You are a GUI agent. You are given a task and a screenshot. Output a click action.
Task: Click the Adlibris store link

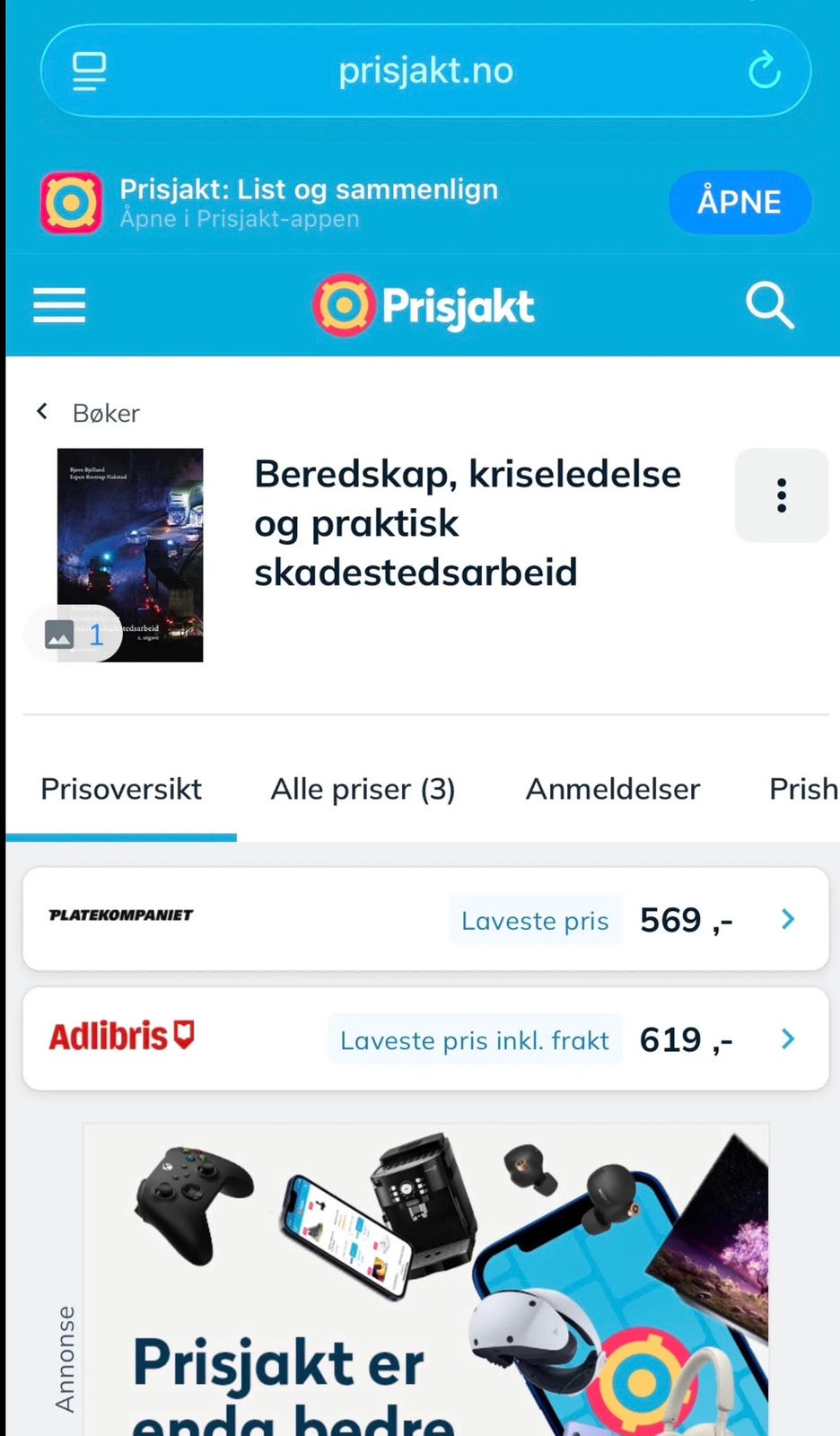[x=121, y=1036]
